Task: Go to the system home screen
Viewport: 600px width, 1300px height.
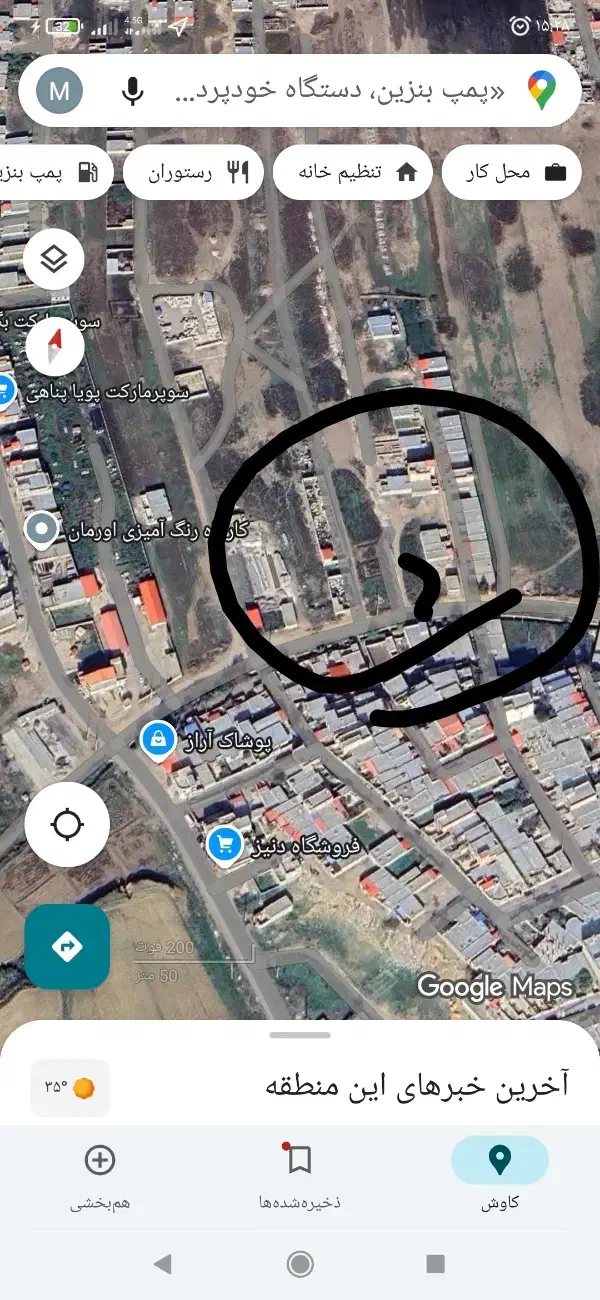Action: click(x=300, y=1264)
